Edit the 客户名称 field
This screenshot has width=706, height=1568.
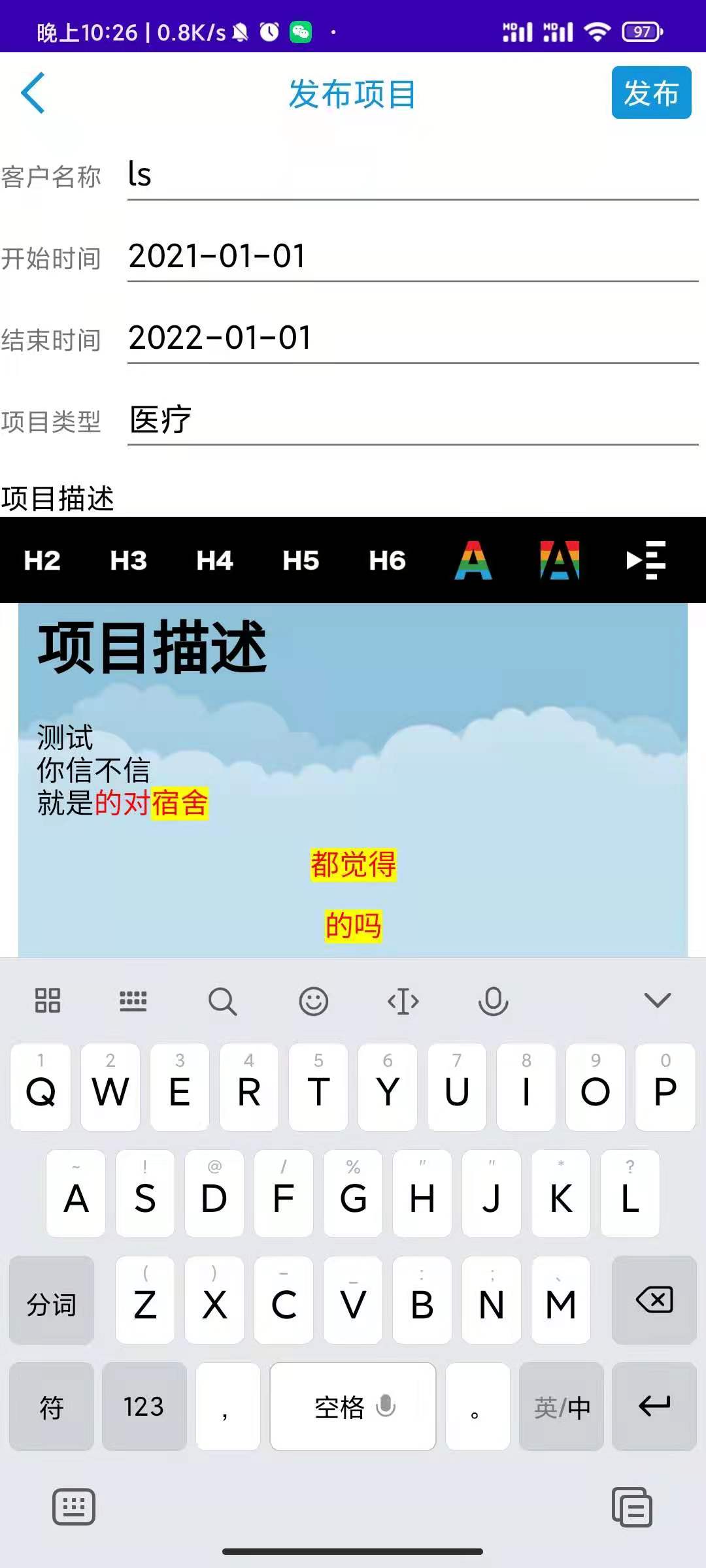(412, 175)
